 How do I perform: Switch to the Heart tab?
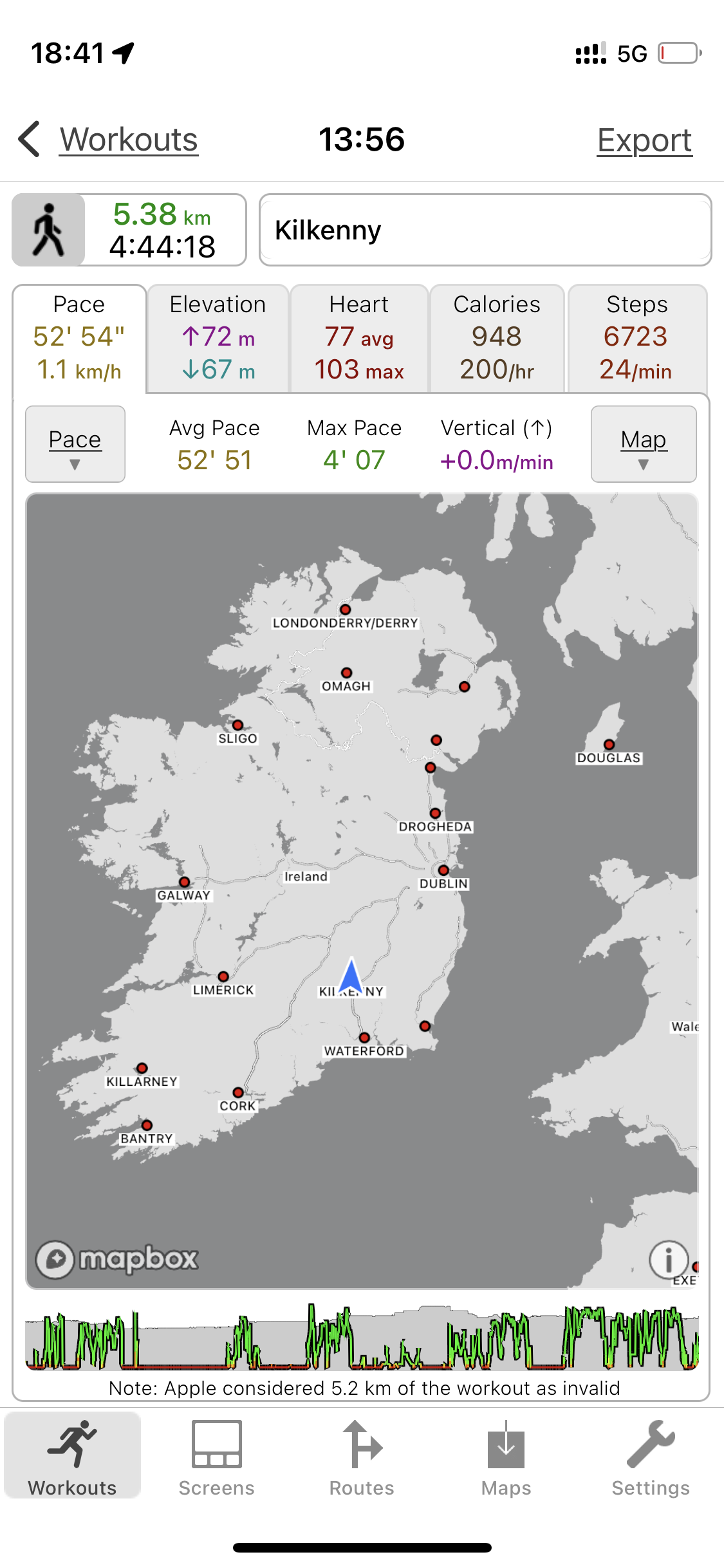[x=358, y=337]
